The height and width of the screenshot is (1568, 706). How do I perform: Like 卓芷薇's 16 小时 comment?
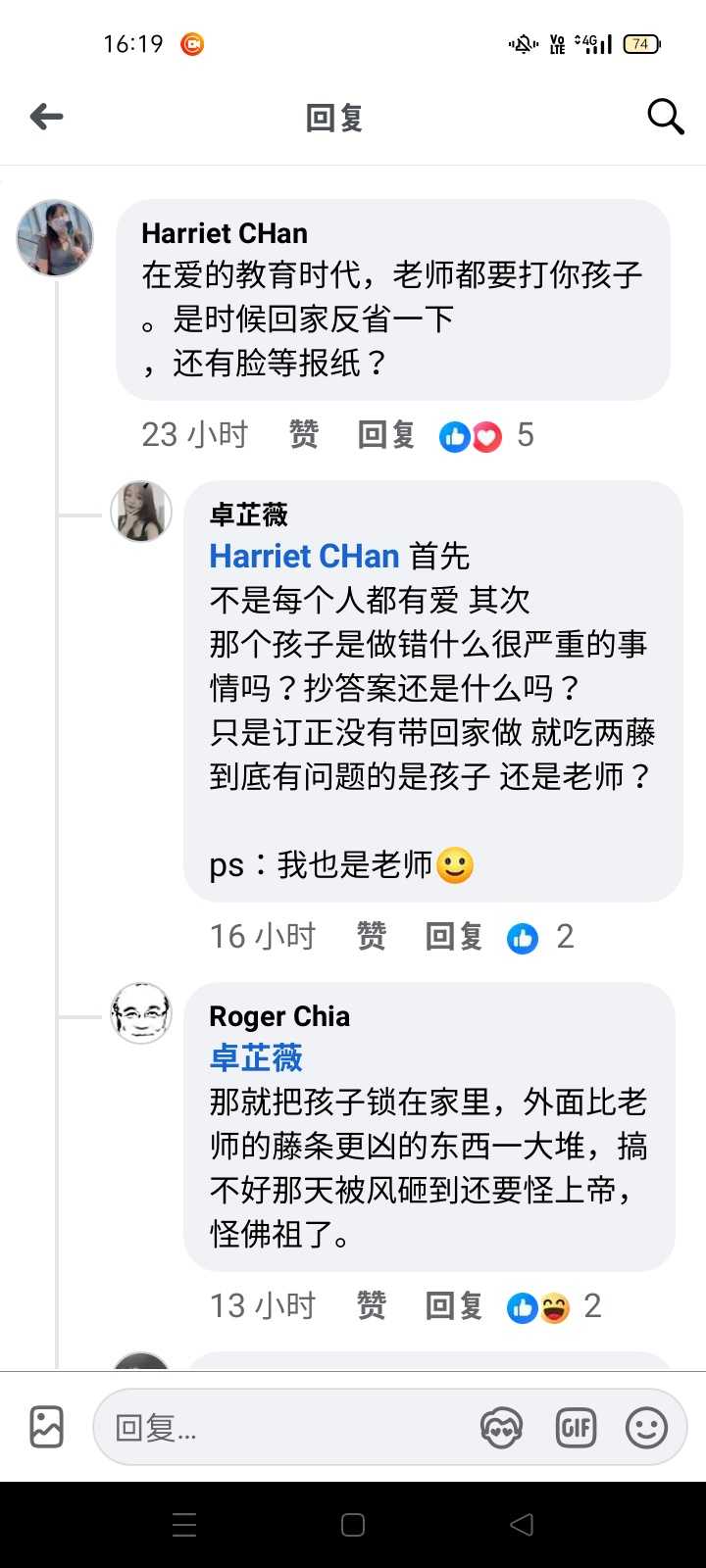tap(371, 936)
